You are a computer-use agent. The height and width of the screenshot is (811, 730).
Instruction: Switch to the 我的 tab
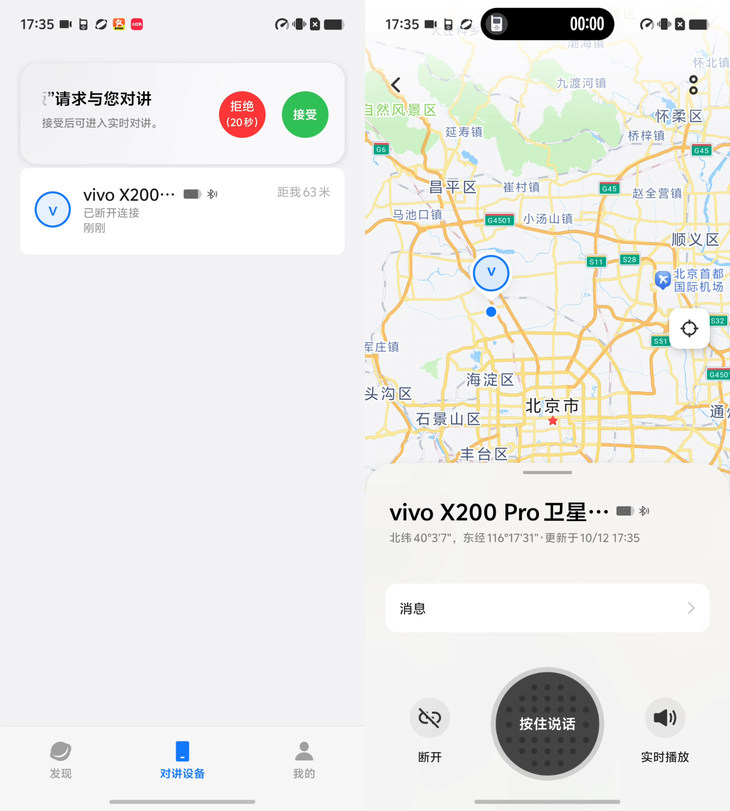[304, 760]
